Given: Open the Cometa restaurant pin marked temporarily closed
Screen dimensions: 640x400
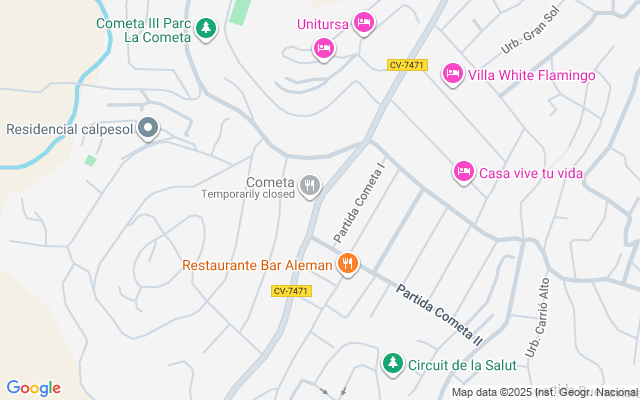Looking at the screenshot, I should [x=310, y=186].
